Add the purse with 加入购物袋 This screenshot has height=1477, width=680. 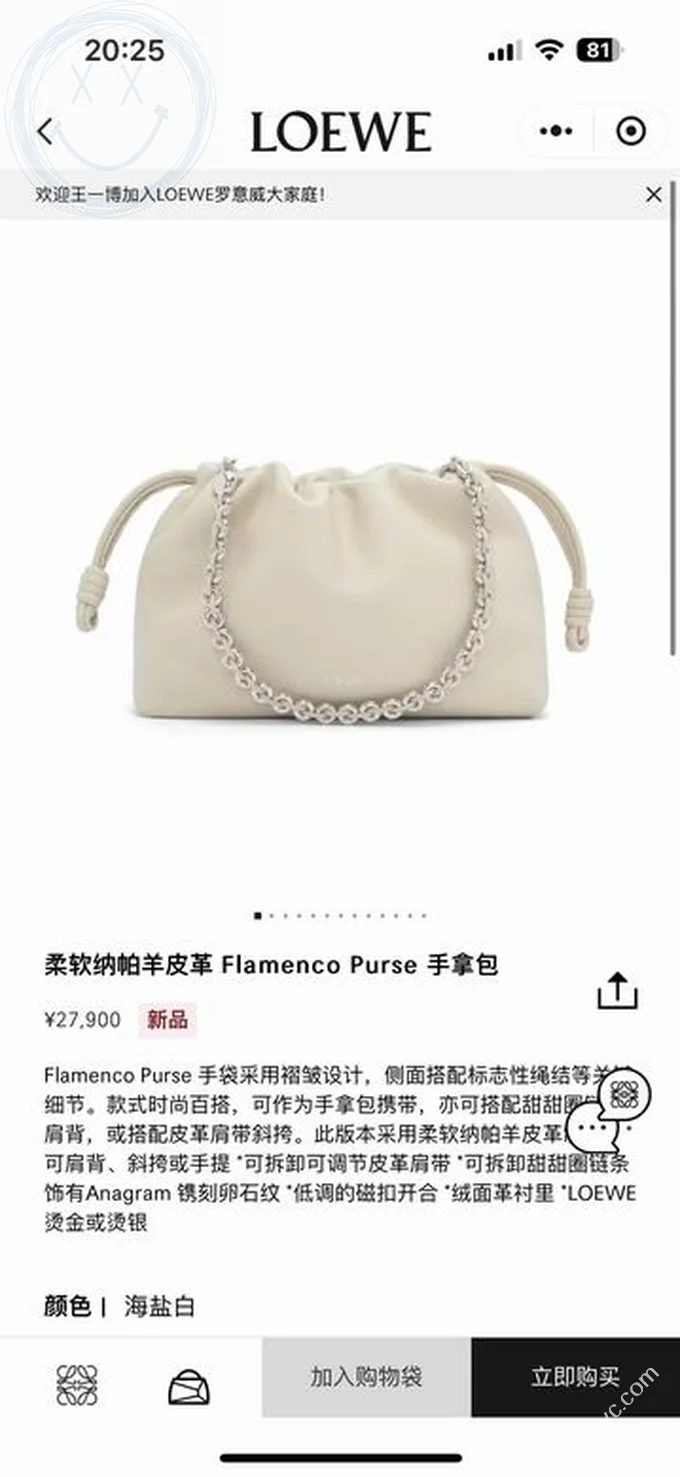366,1377
